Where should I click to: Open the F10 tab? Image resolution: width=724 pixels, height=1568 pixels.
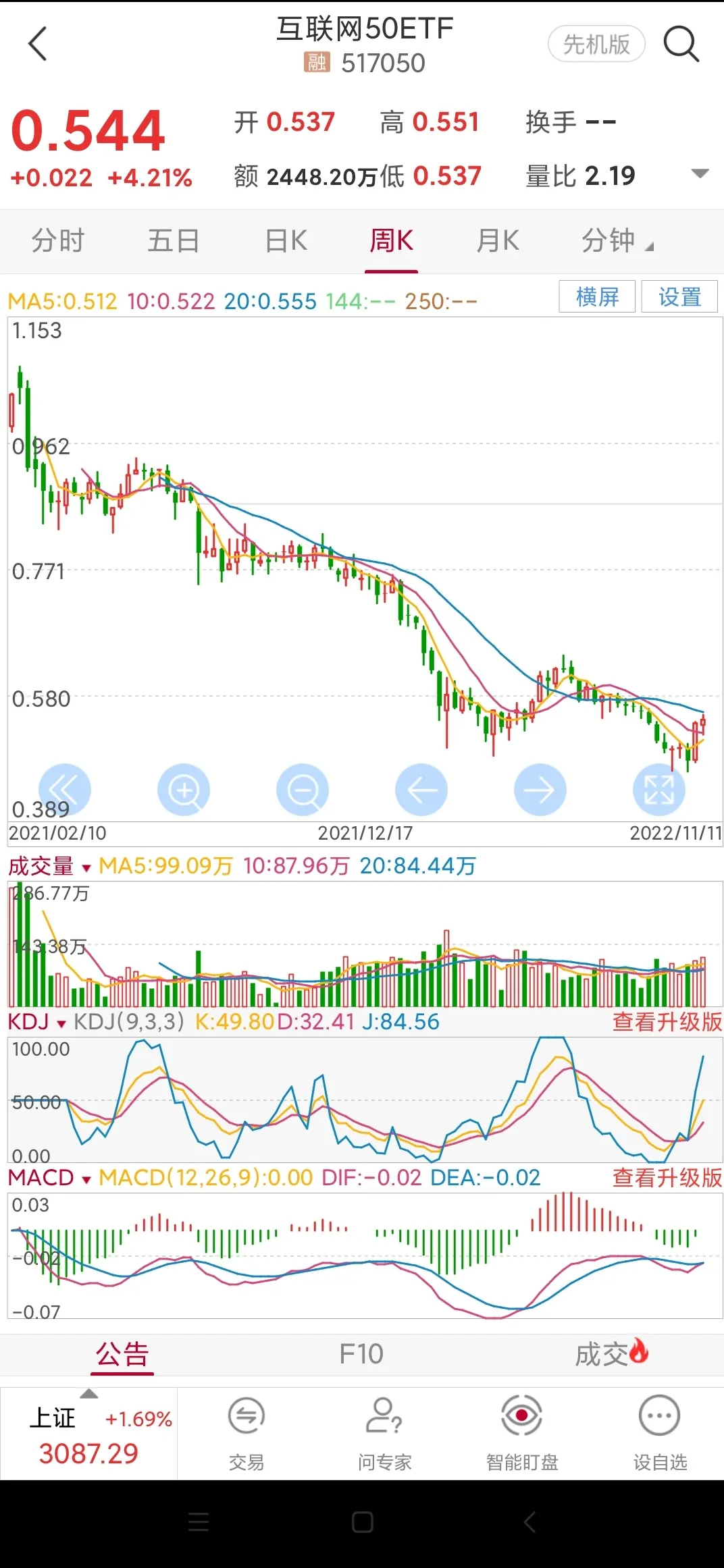click(361, 1354)
